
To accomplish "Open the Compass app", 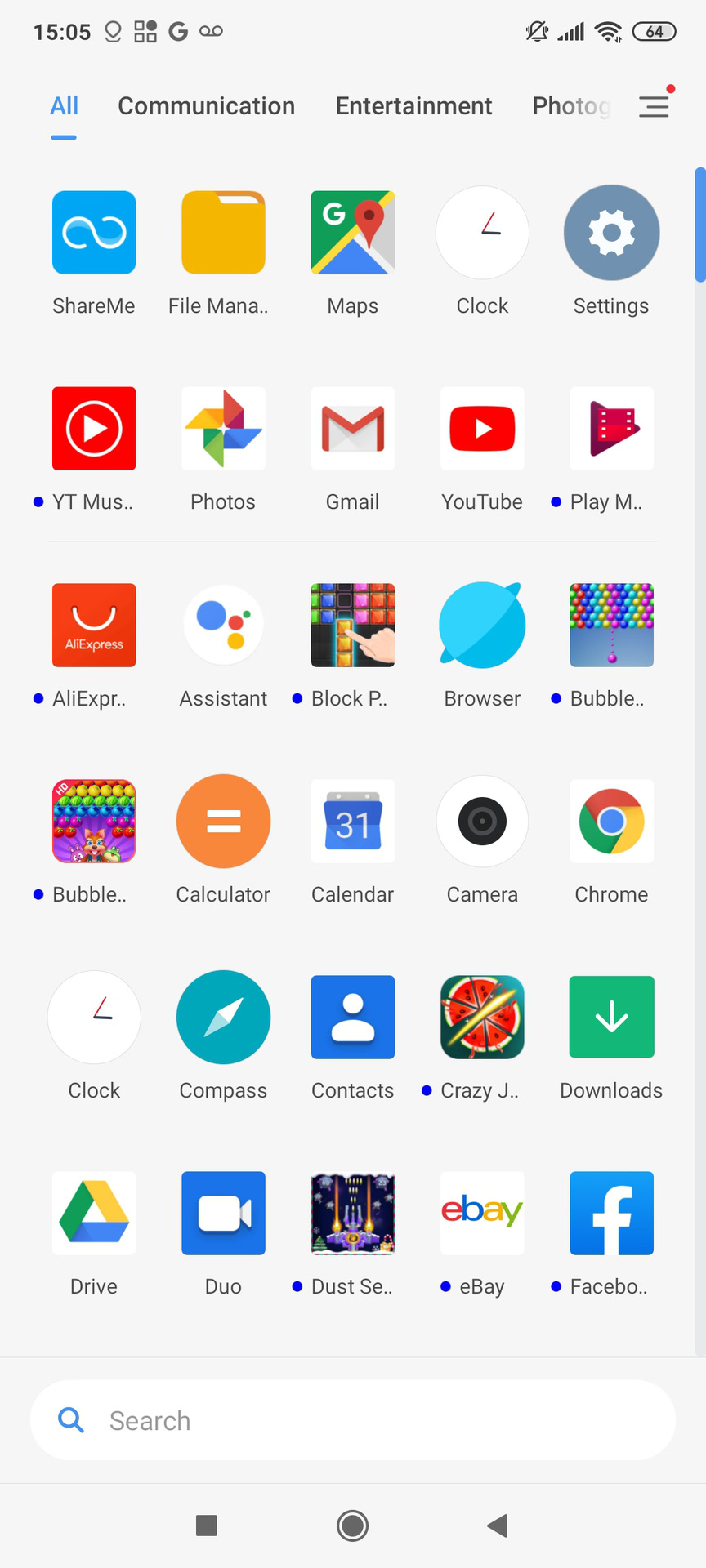I will (223, 1018).
